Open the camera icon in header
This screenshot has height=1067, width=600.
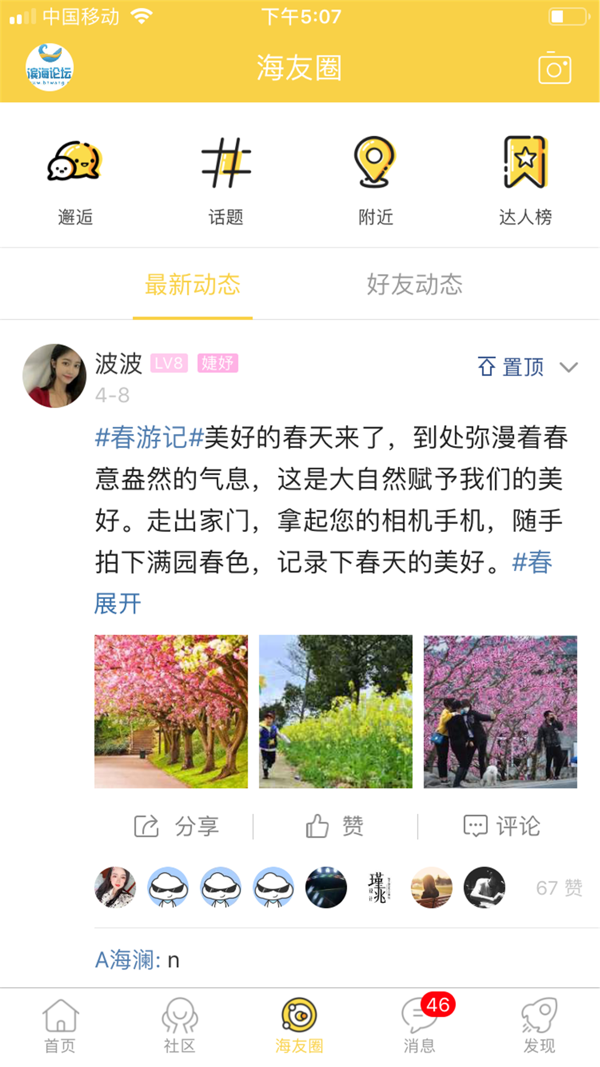pyautogui.click(x=554, y=68)
